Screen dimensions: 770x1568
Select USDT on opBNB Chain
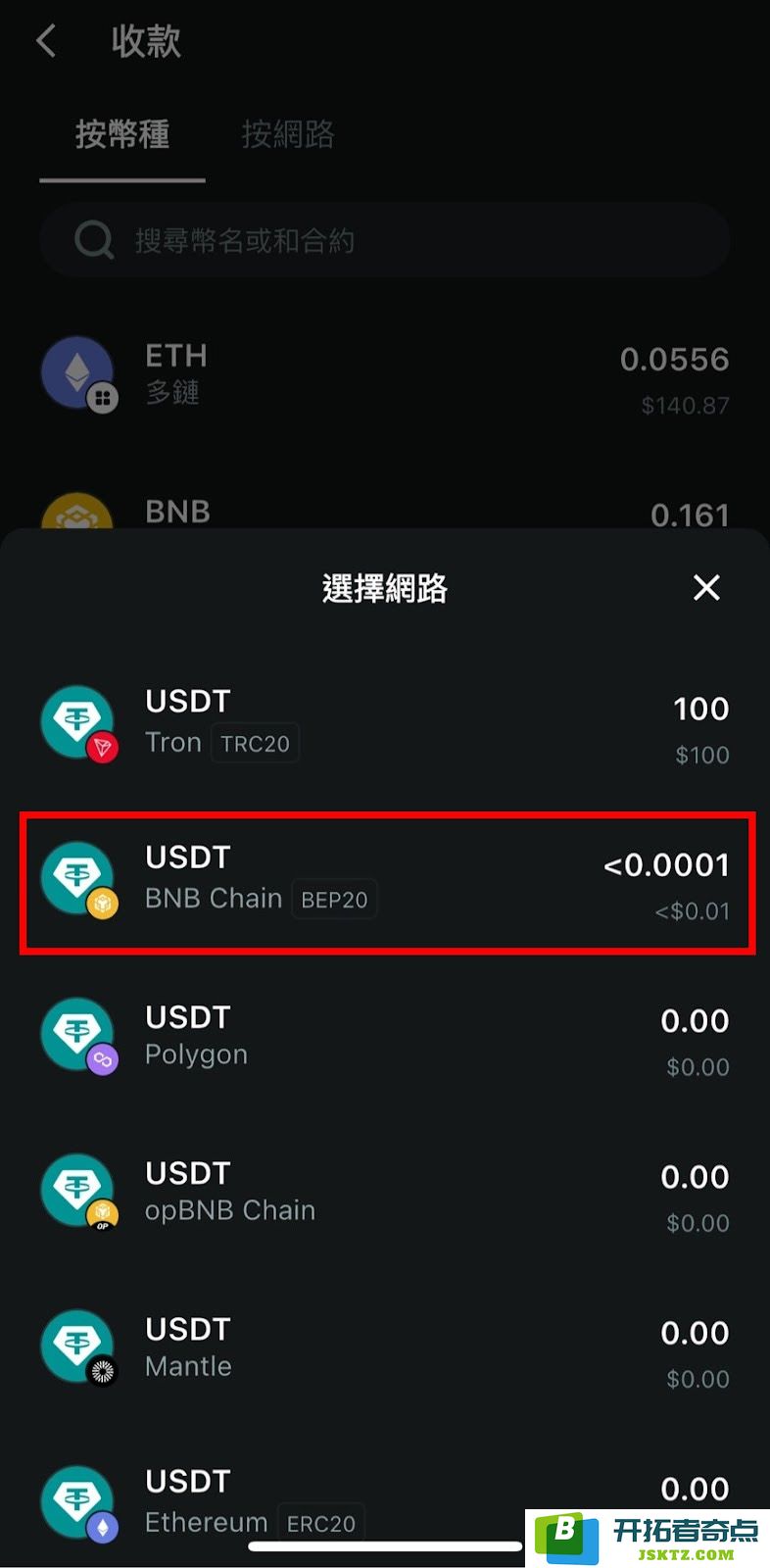pyautogui.click(x=385, y=1193)
